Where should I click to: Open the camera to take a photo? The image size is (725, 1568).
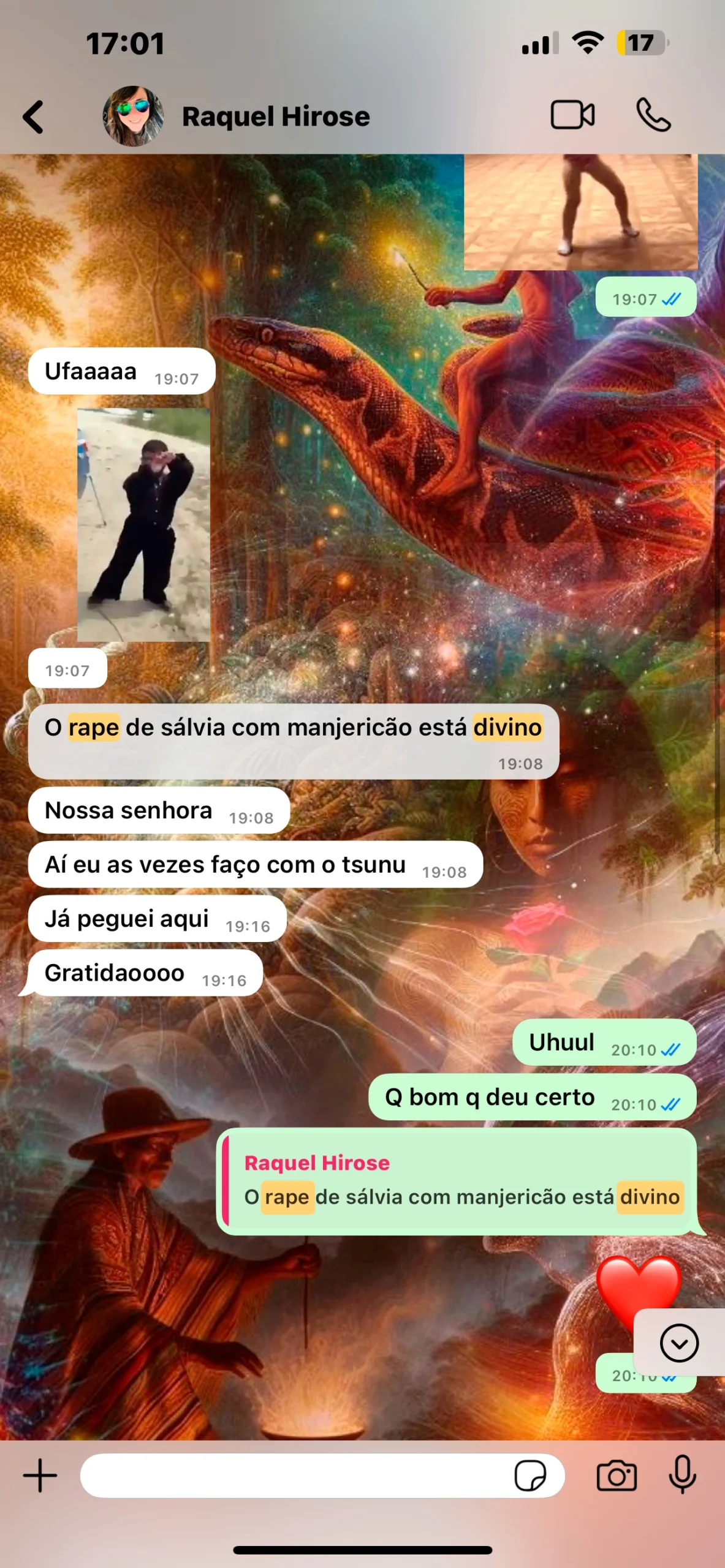(x=617, y=1476)
